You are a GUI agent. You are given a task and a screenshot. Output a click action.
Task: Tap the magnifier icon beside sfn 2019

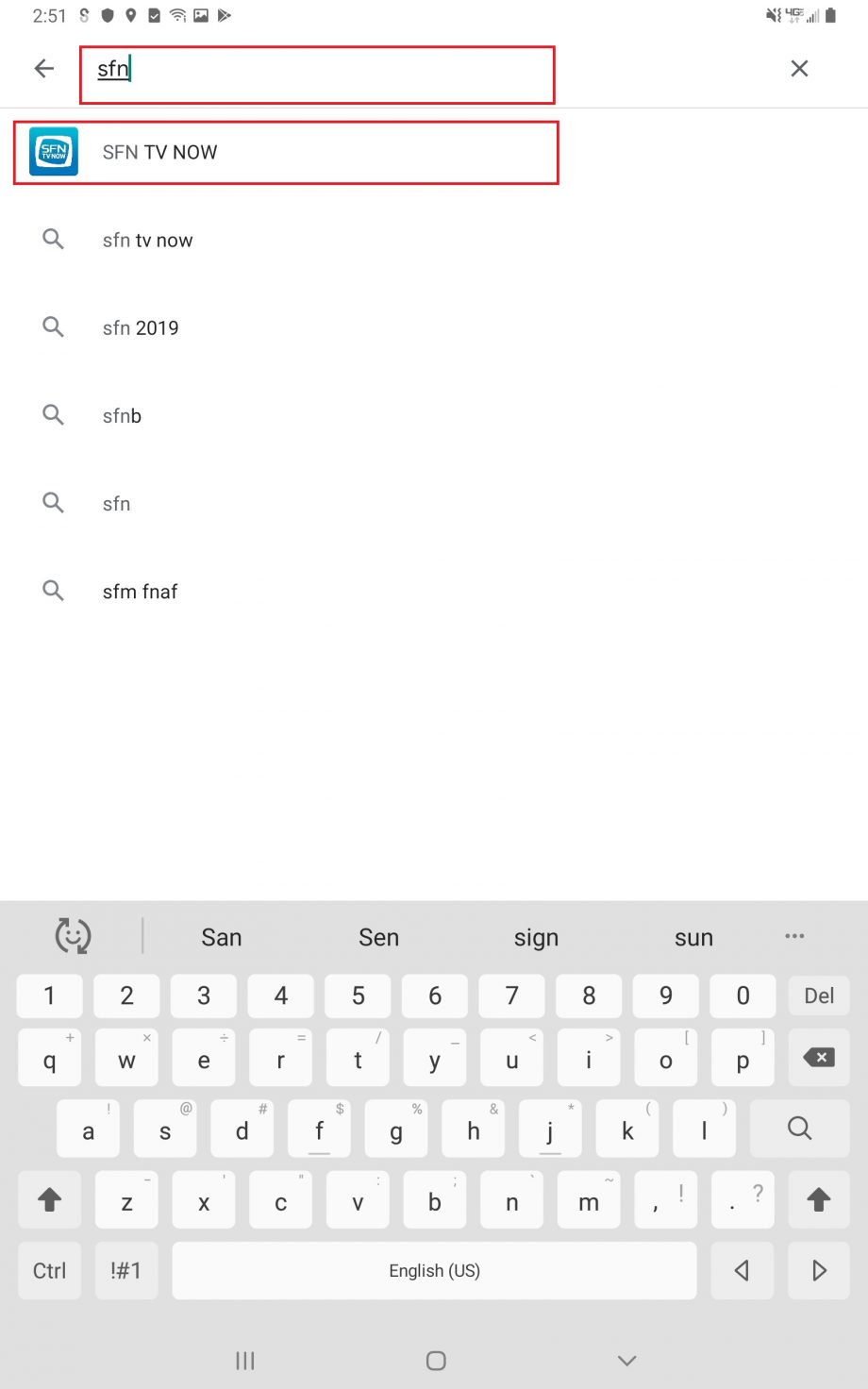[53, 326]
